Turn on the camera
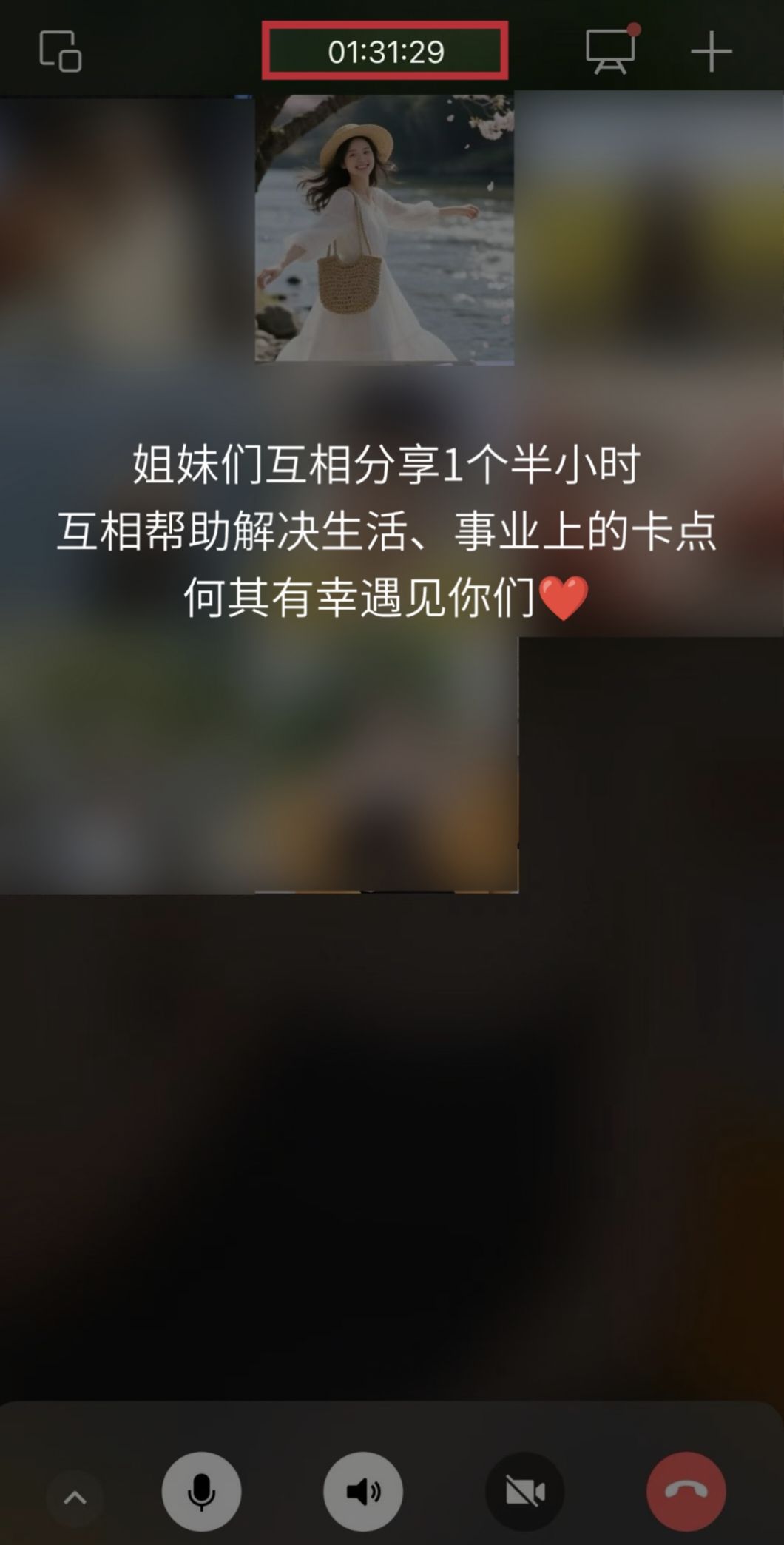The width and height of the screenshot is (784, 1545). tap(525, 1492)
